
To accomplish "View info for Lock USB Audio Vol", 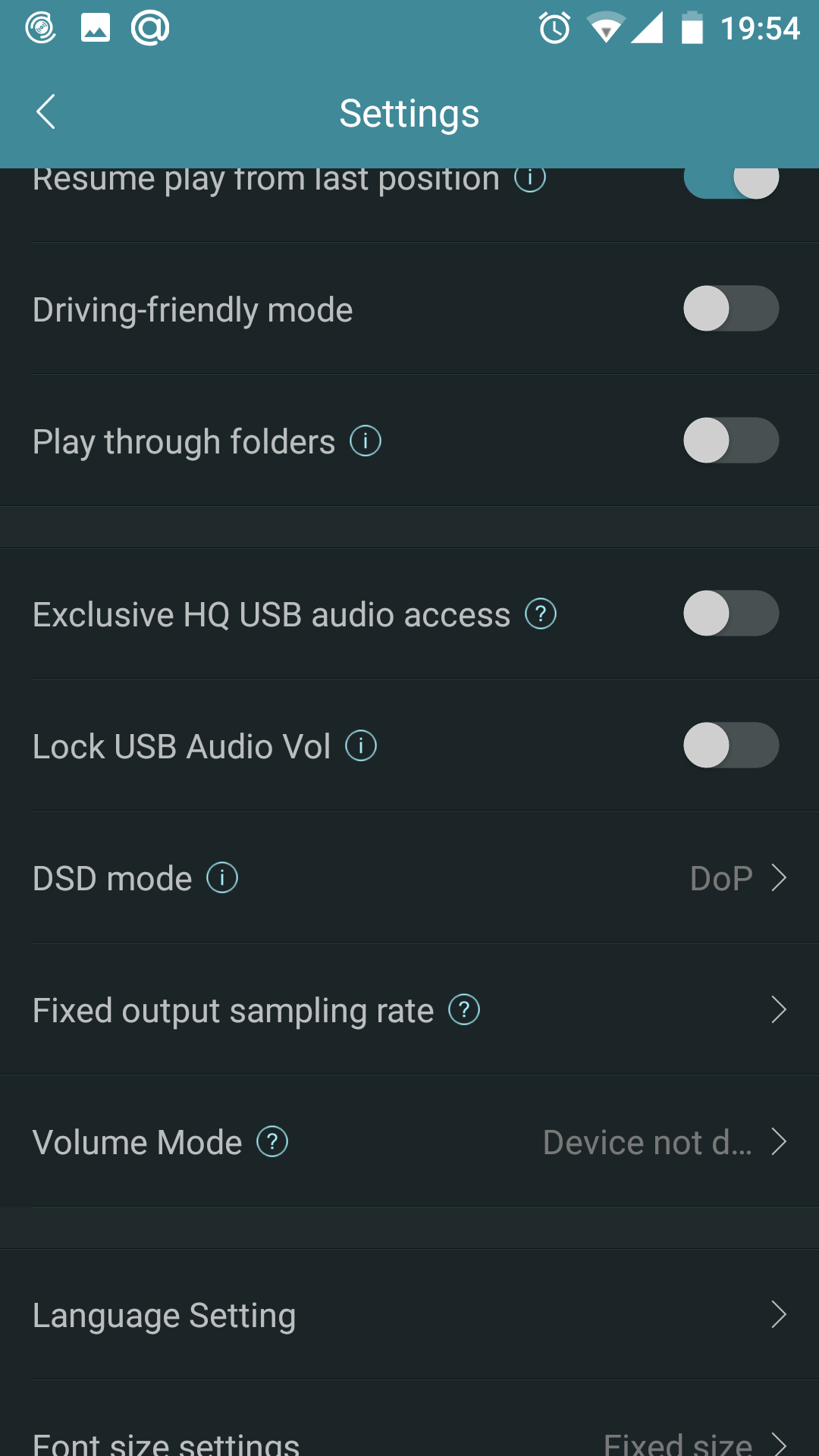I will [361, 745].
